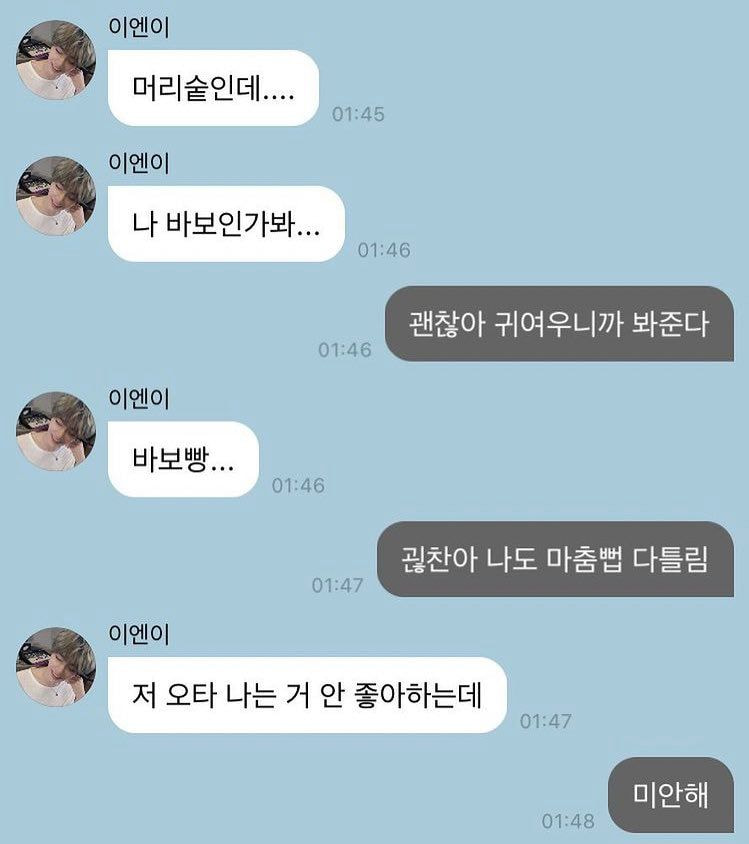The image size is (749, 844).
Task: Open profile photo next to 나 바보인가봐 message
Action: click(56, 196)
